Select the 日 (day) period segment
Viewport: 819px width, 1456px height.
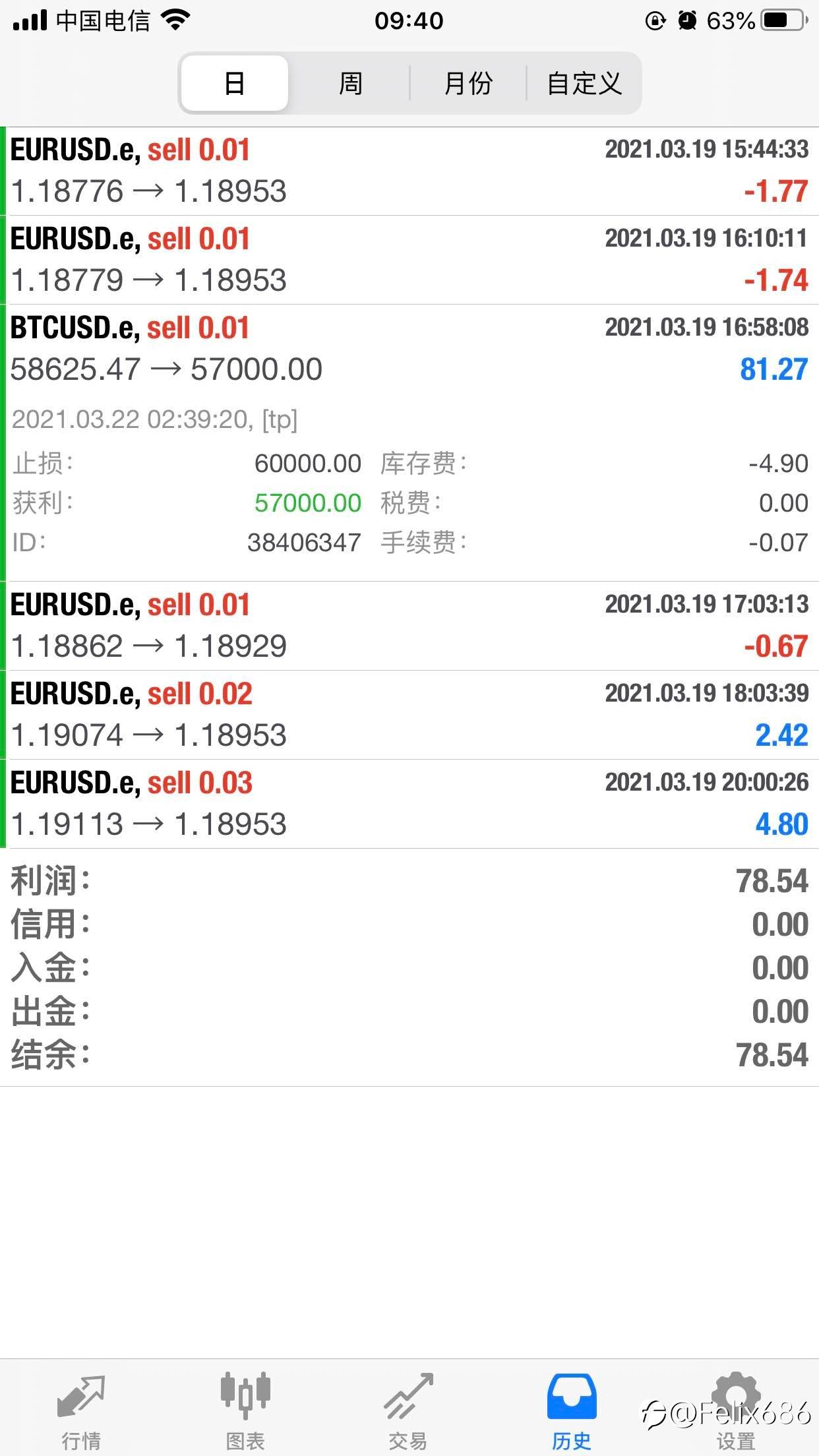(x=235, y=83)
